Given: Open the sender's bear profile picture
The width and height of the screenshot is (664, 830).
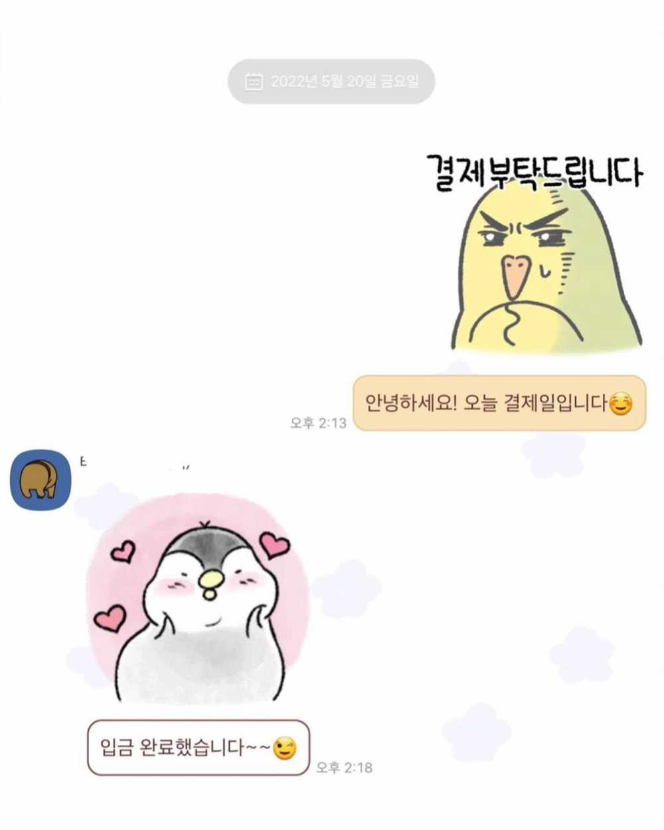Looking at the screenshot, I should tap(41, 479).
